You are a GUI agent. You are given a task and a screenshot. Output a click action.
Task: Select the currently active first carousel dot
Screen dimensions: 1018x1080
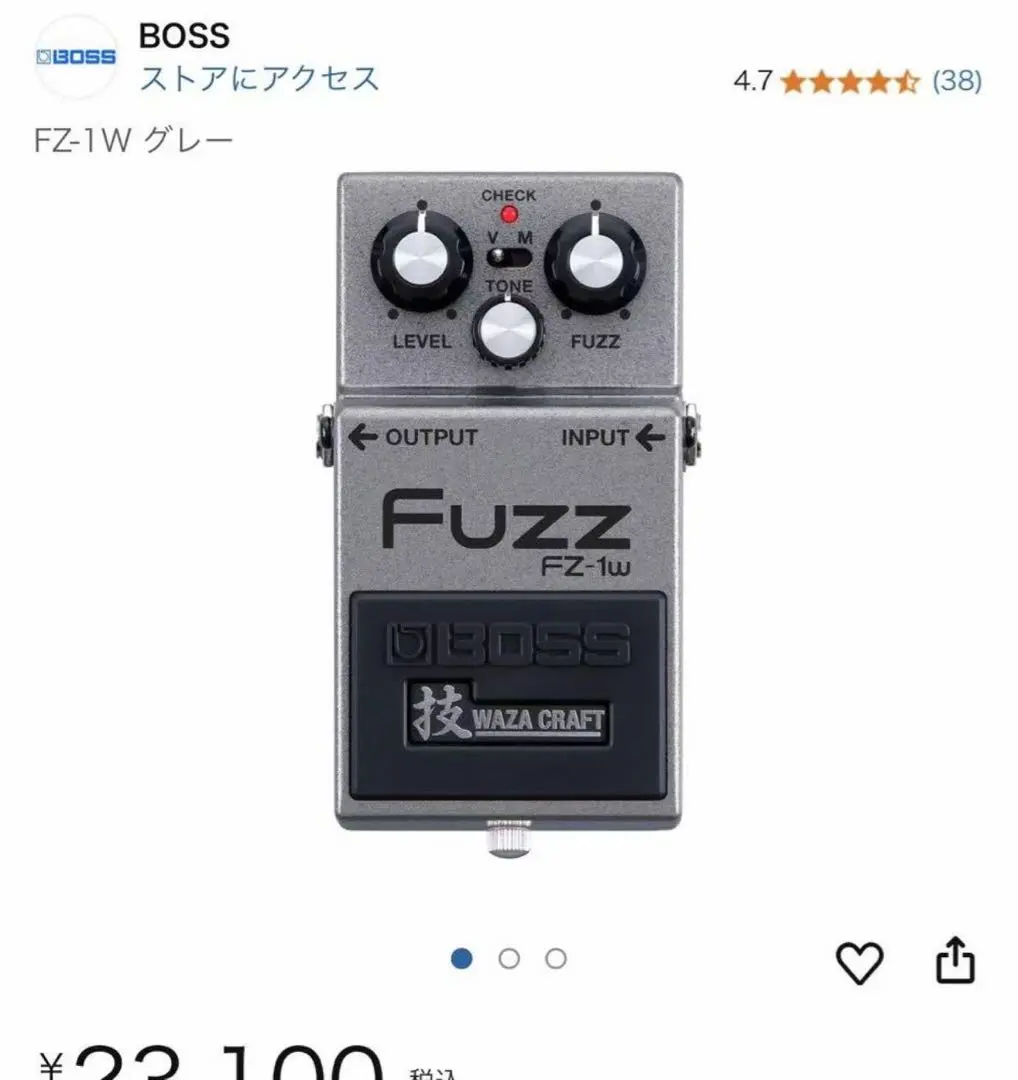point(463,958)
